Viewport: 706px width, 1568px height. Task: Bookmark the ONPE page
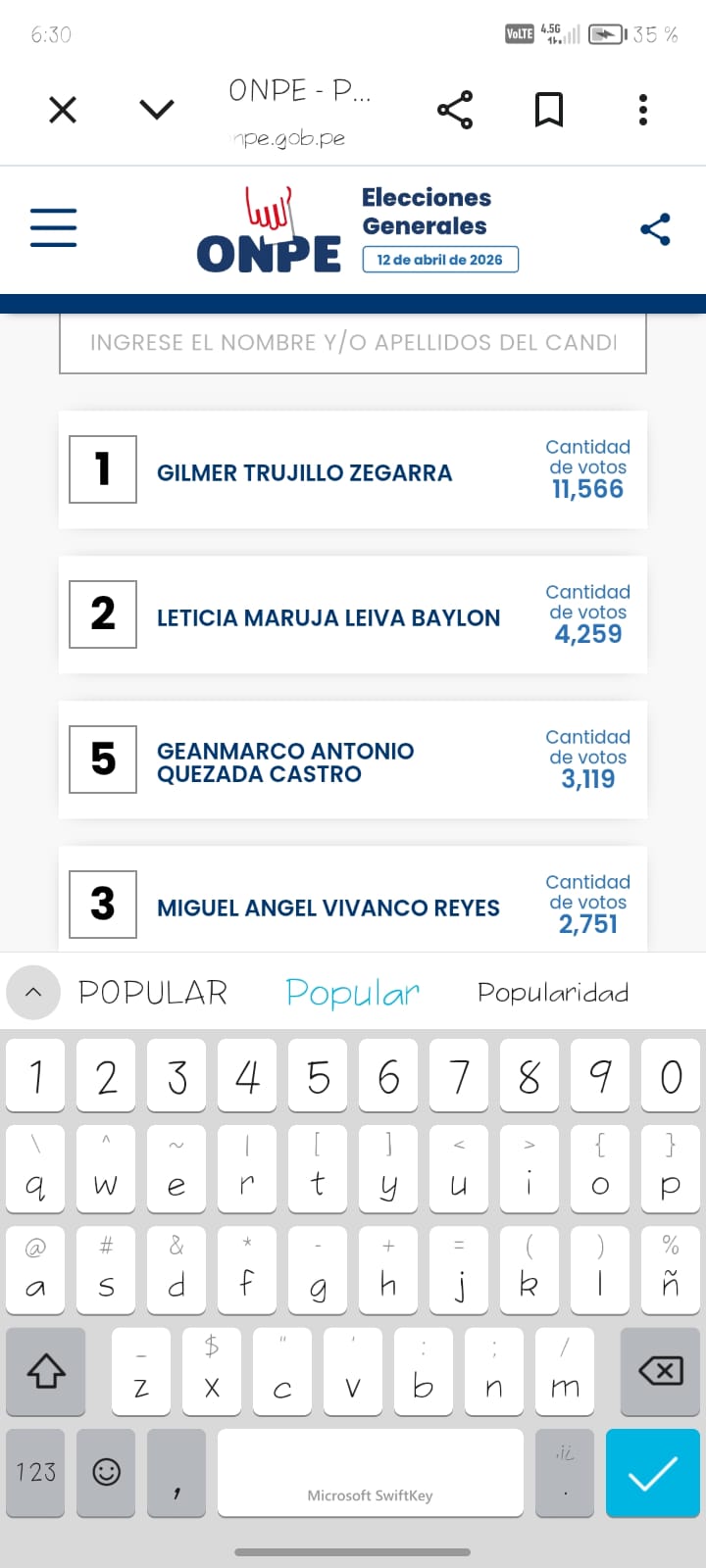549,110
